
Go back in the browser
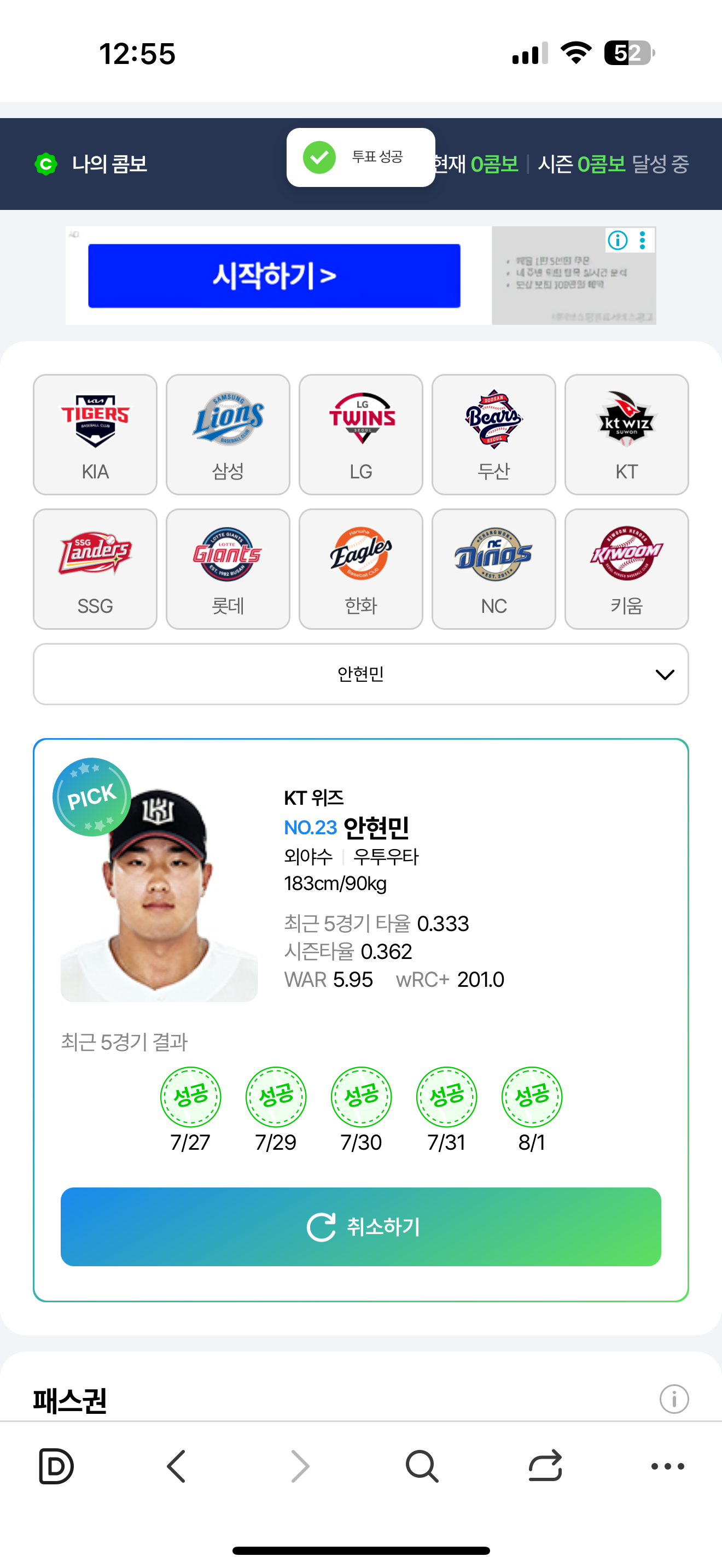tap(177, 1466)
